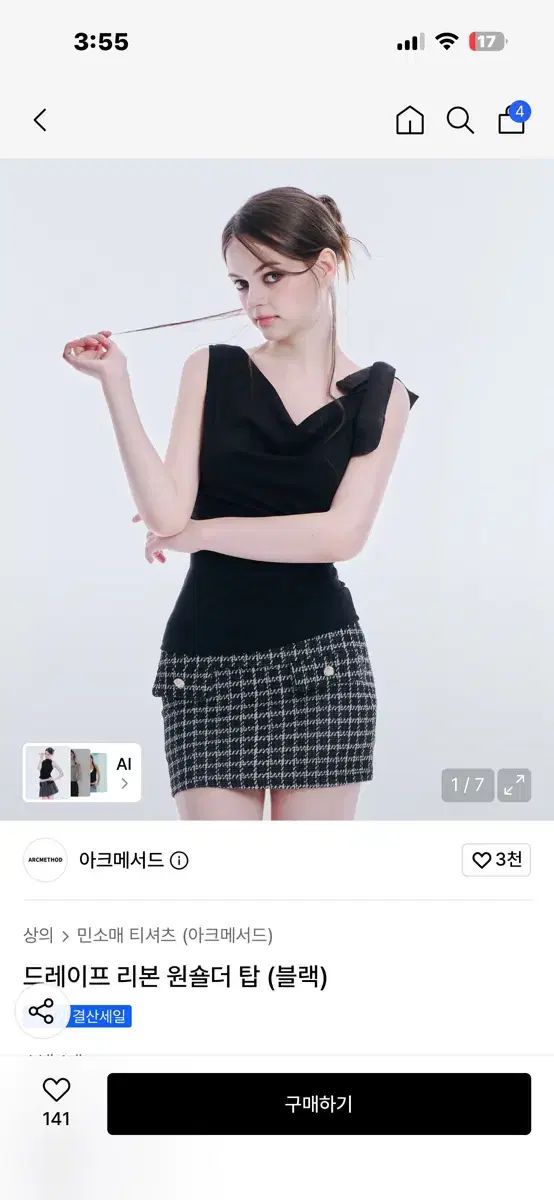Screen dimensions: 554x1200
Task: Tap 구매하기 to purchase
Action: click(319, 1104)
